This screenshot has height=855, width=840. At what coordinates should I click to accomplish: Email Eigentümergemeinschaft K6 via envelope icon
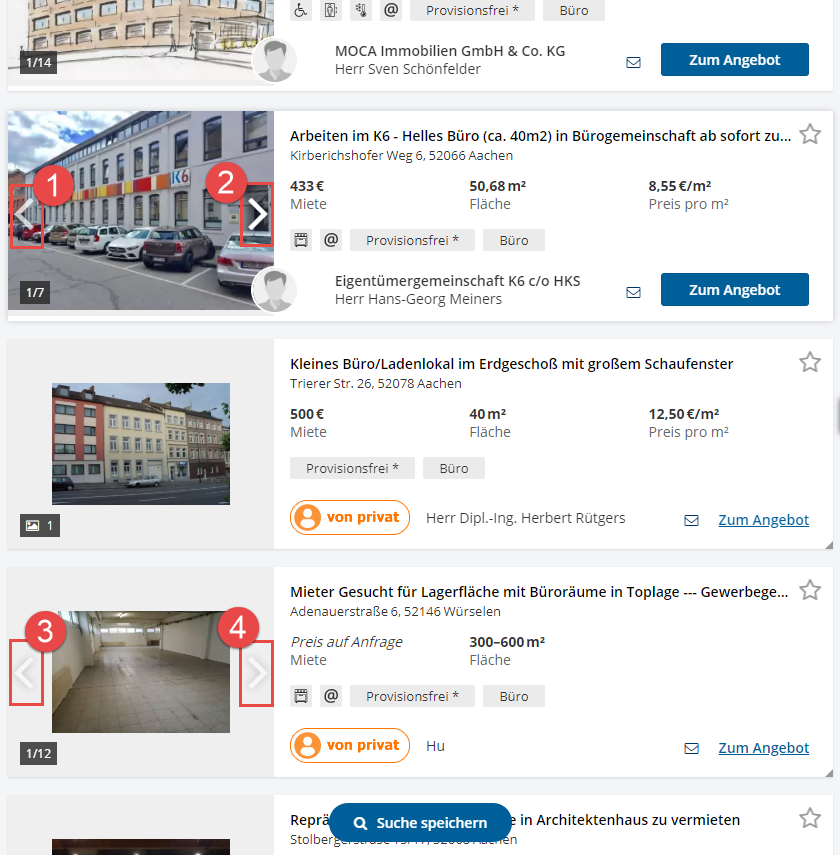pos(633,292)
